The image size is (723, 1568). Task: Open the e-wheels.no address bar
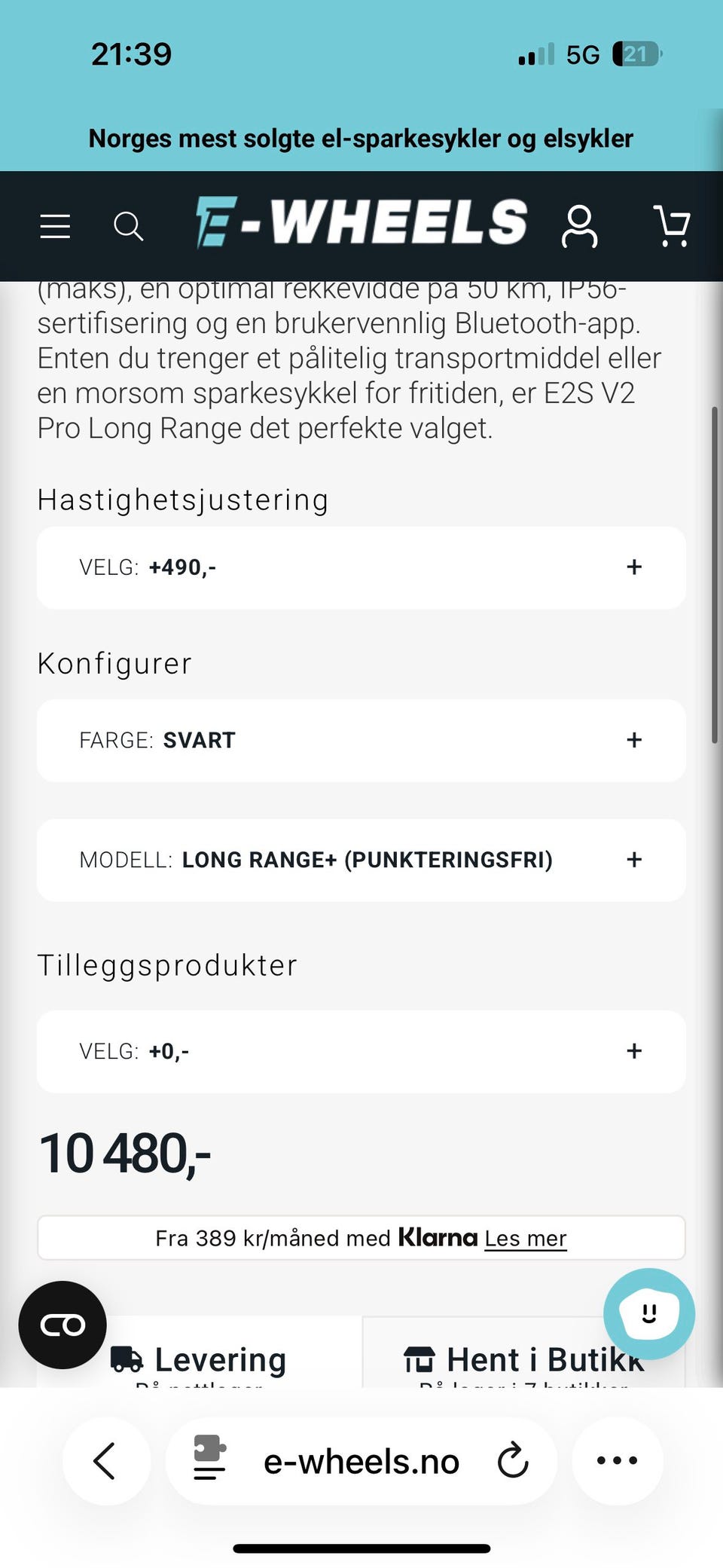361,1462
